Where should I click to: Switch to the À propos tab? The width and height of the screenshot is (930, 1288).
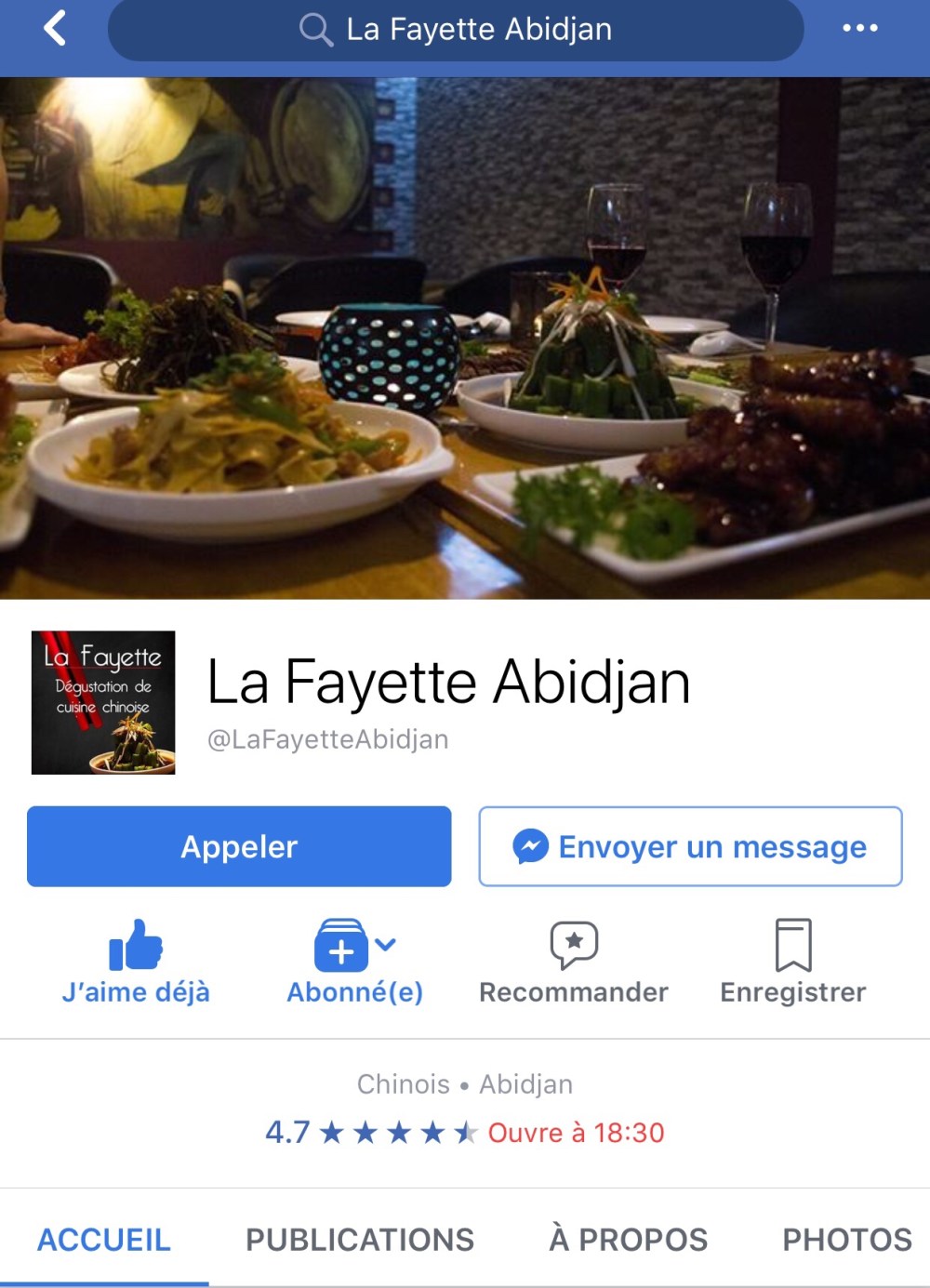[629, 1240]
